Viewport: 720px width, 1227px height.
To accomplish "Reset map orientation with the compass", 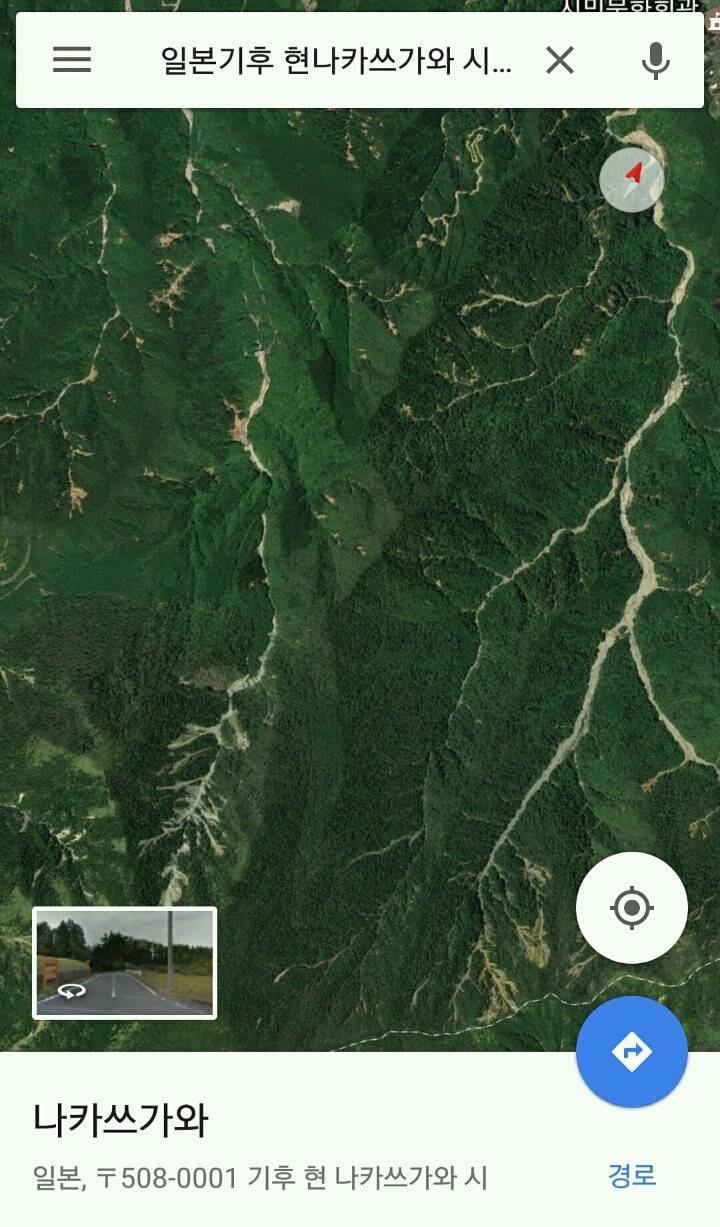I will point(632,180).
